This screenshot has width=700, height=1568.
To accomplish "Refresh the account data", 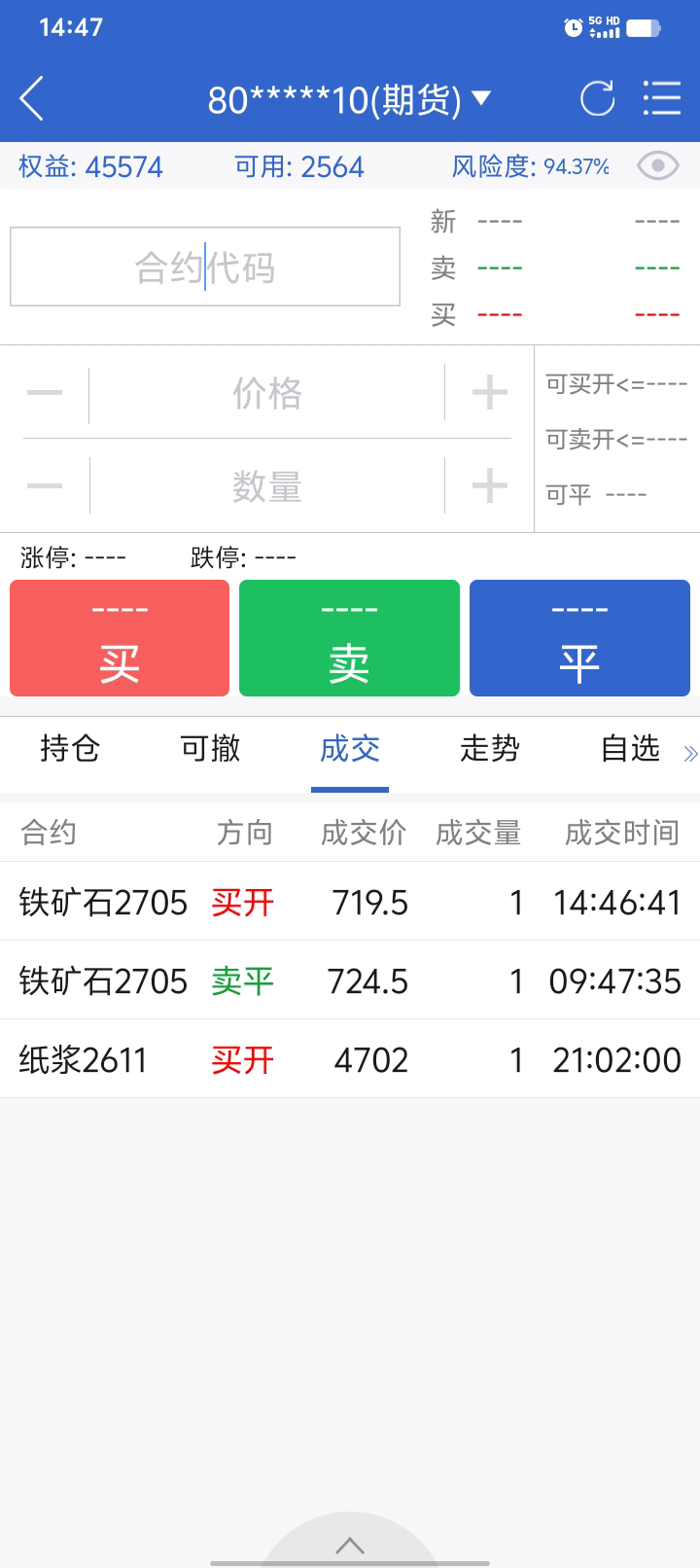I will point(597,98).
